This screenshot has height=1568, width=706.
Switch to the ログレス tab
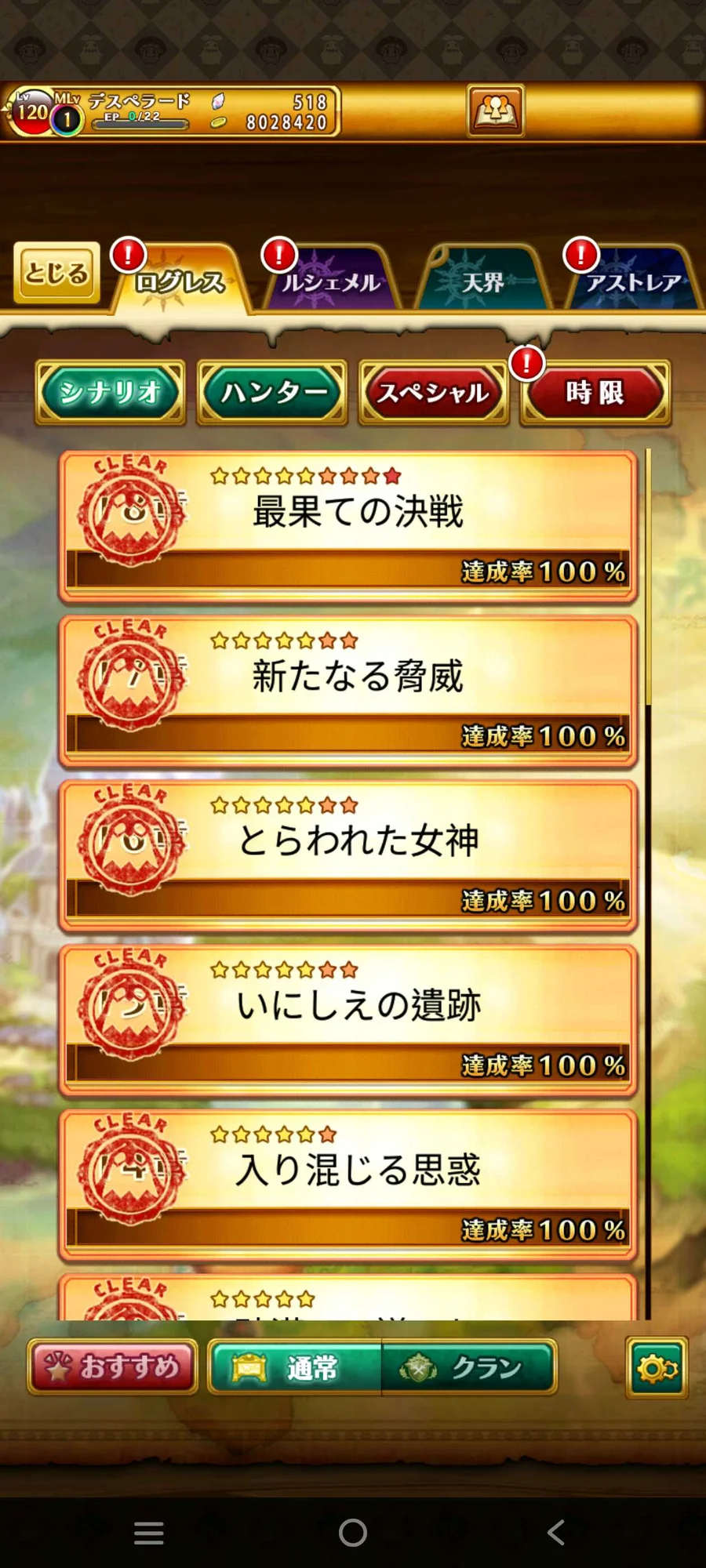[x=180, y=281]
